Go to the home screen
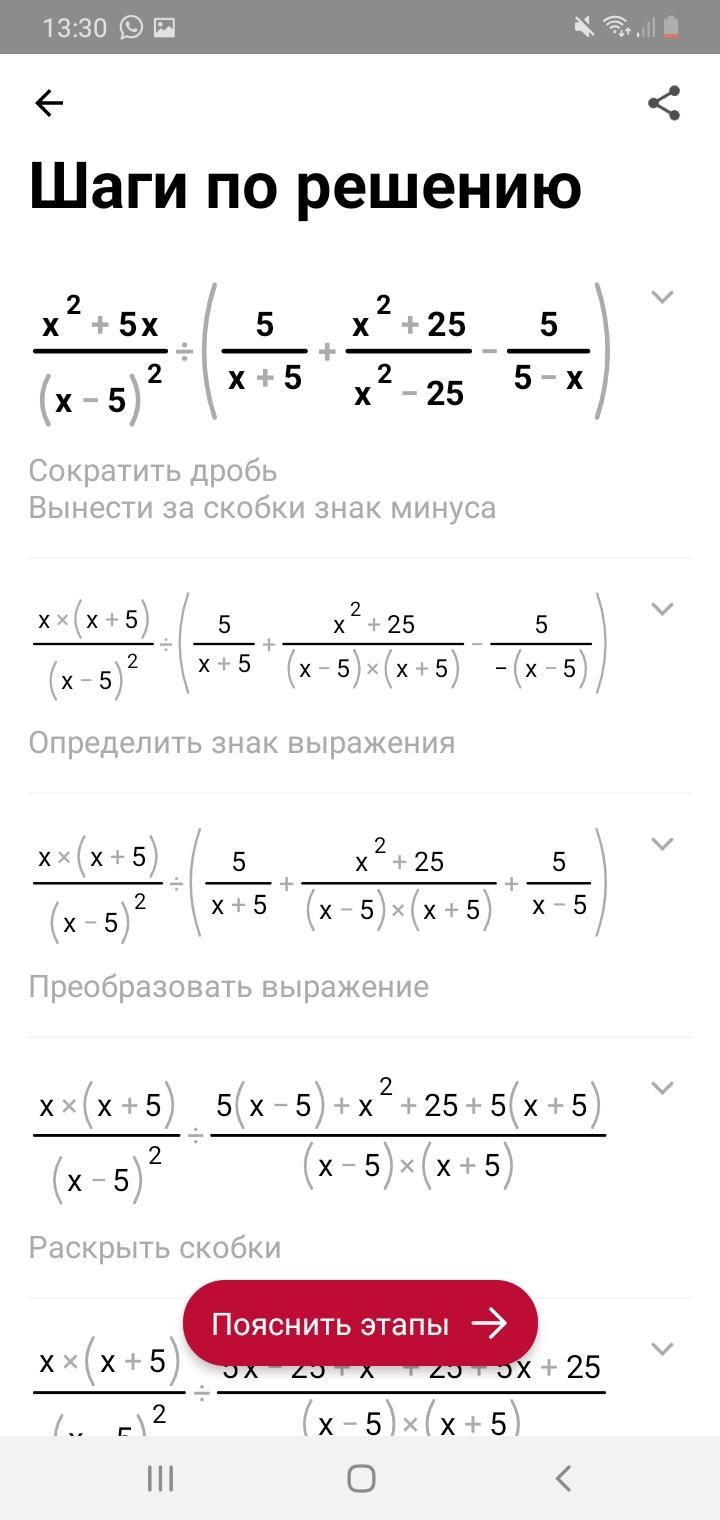The image size is (720, 1520). (x=360, y=1478)
